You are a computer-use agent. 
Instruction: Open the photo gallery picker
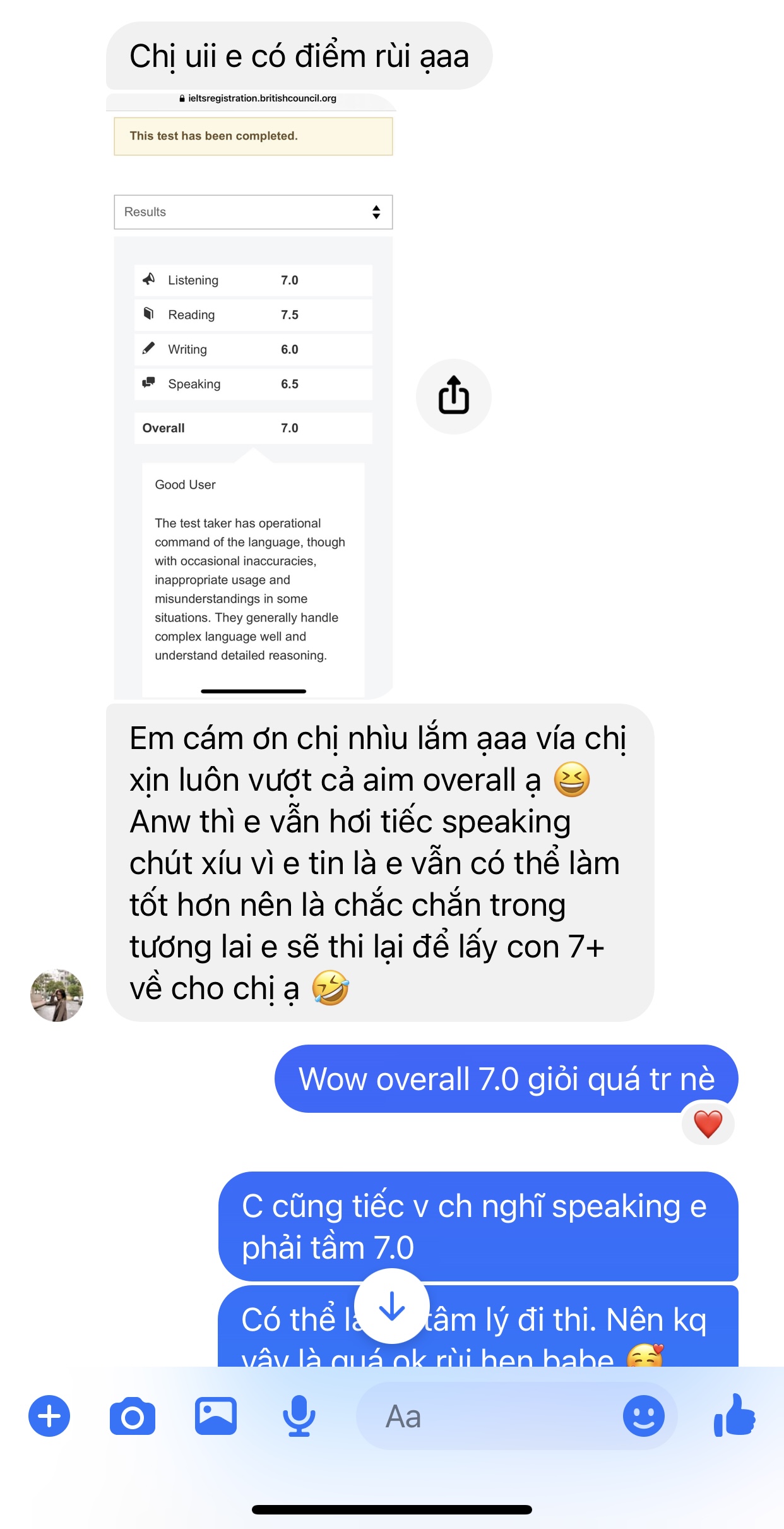(216, 1416)
